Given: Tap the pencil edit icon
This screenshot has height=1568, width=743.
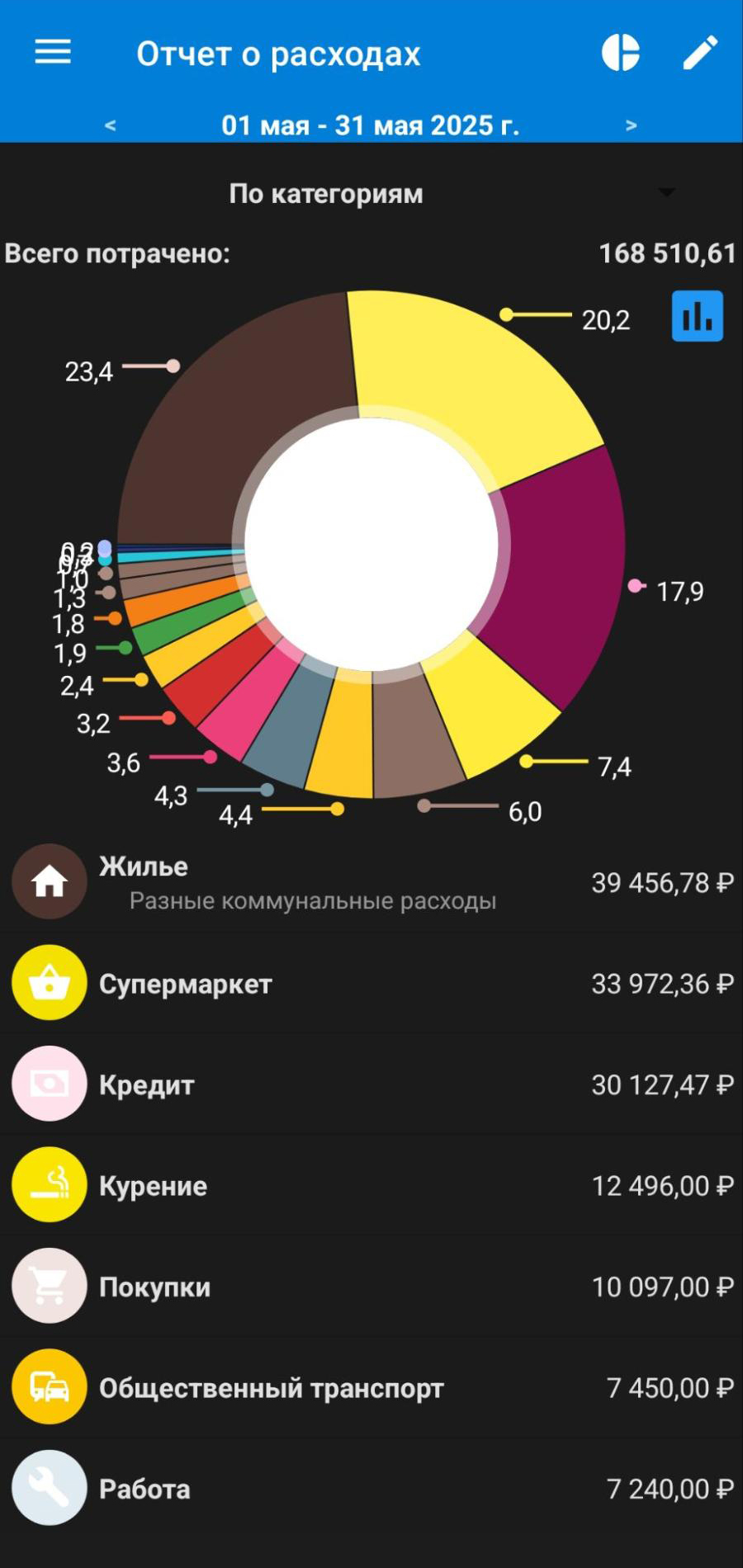Looking at the screenshot, I should pyautogui.click(x=700, y=53).
